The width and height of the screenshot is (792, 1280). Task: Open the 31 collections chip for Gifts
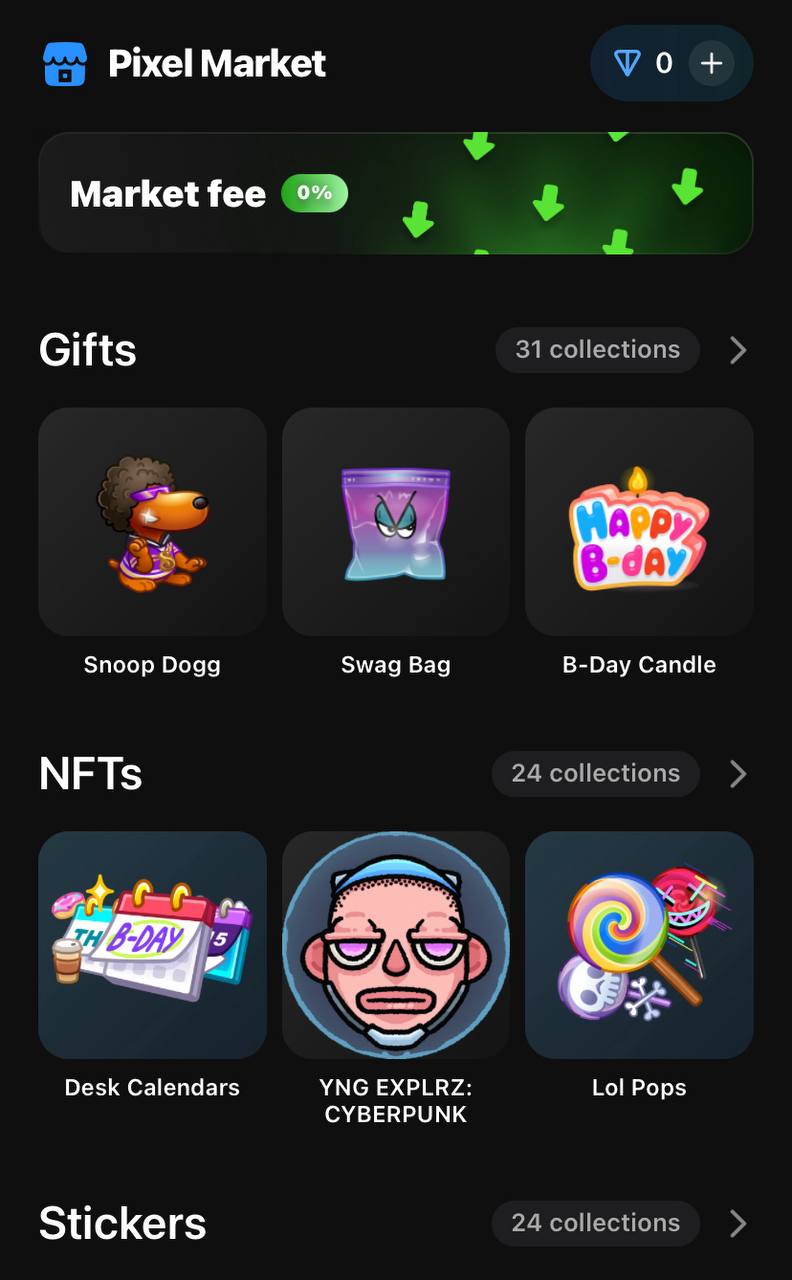597,350
